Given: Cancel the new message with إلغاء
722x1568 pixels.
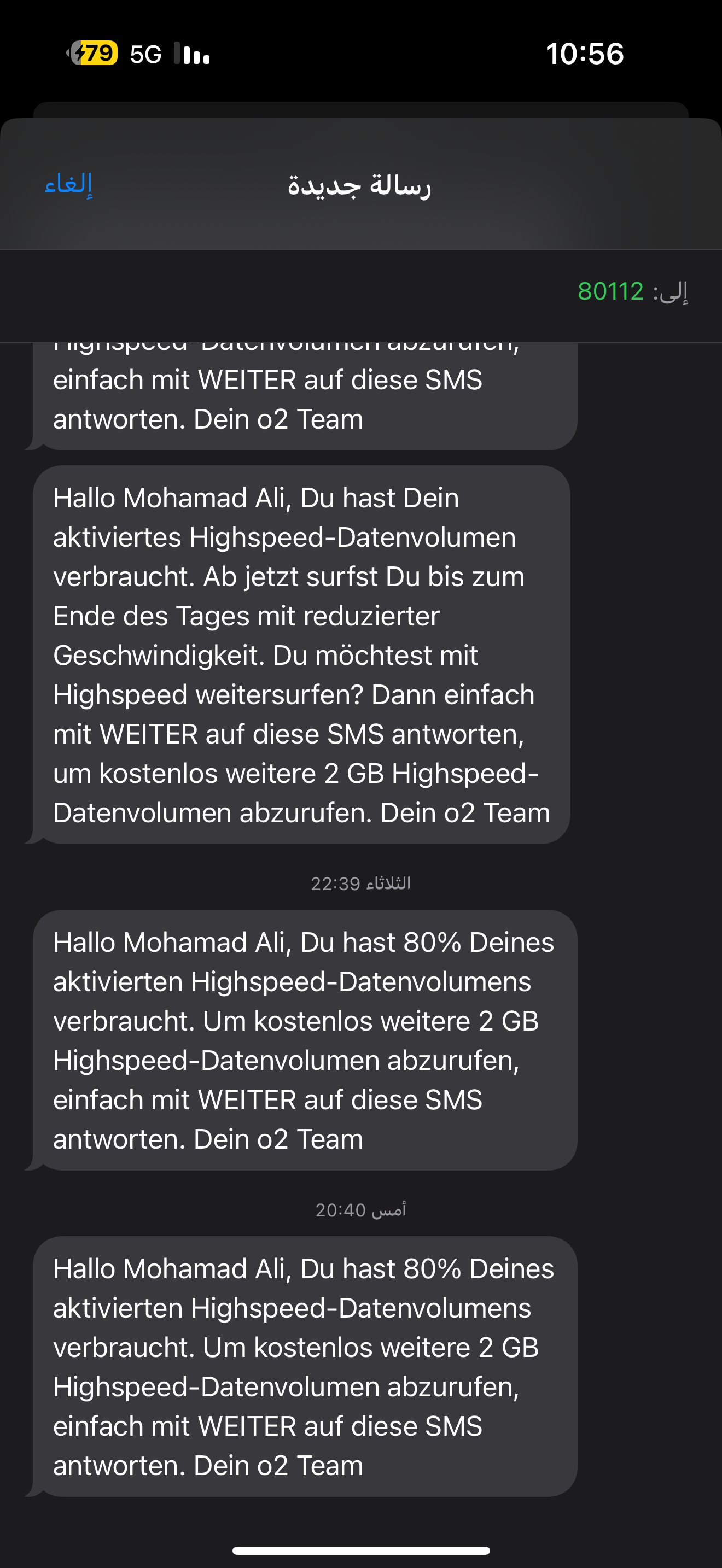Looking at the screenshot, I should pyautogui.click(x=68, y=184).
